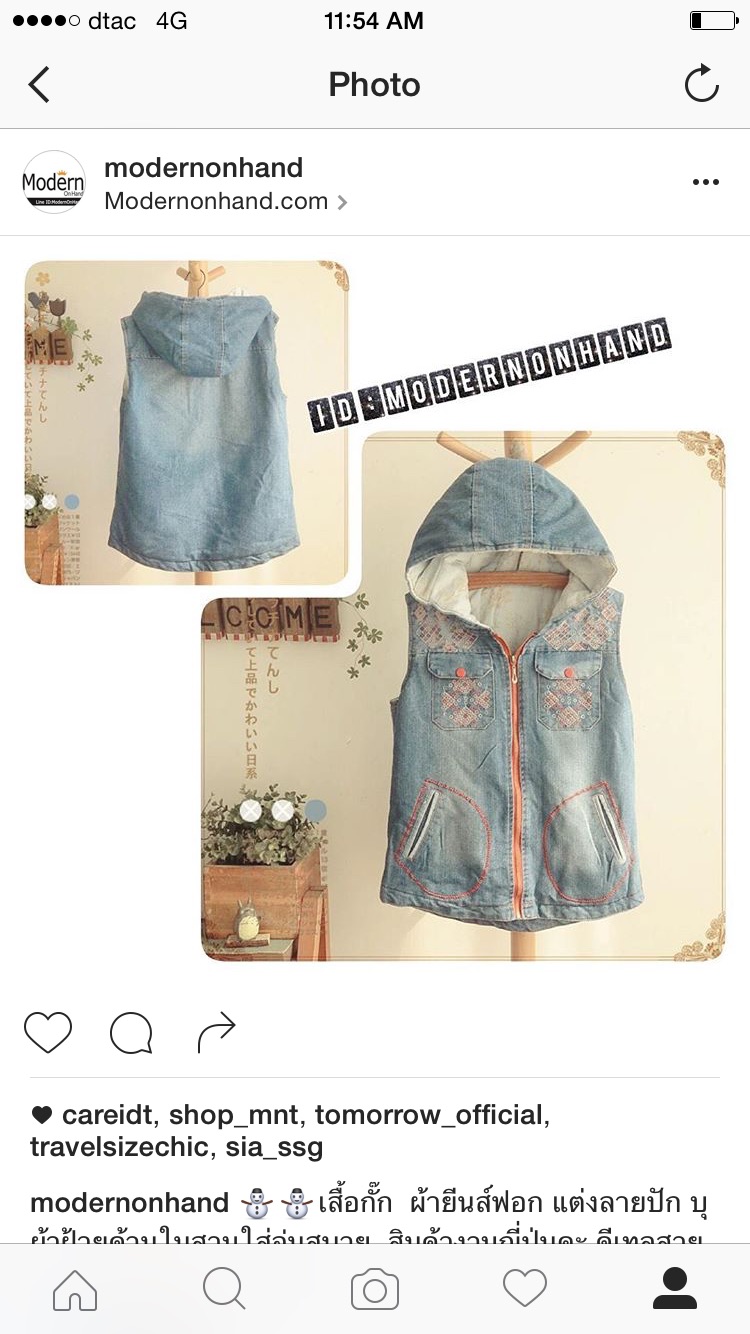Like the denim vest post
The image size is (750, 1334).
48,1032
